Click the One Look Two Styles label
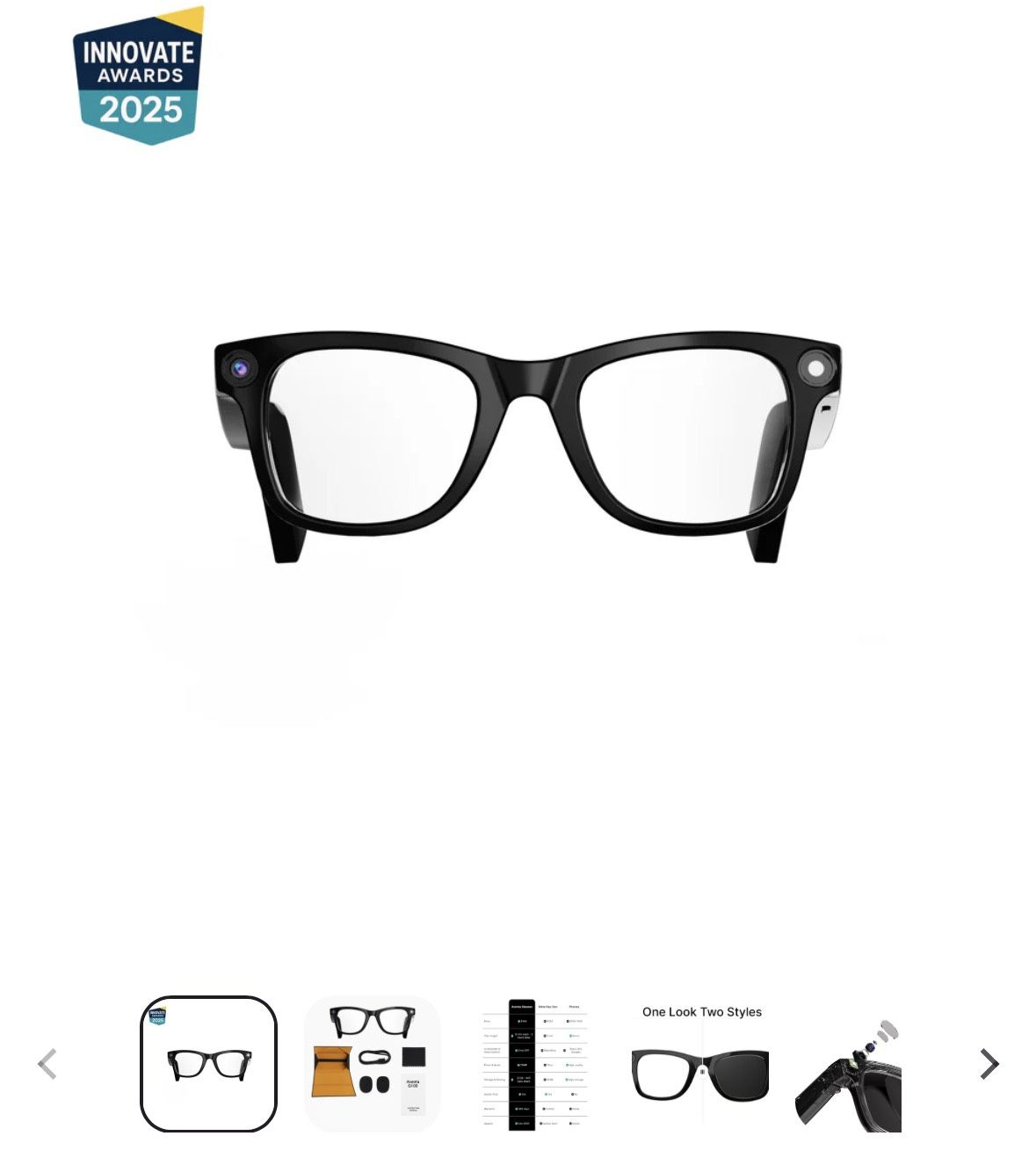Image resolution: width=1036 pixels, height=1165 pixels. [x=703, y=1012]
